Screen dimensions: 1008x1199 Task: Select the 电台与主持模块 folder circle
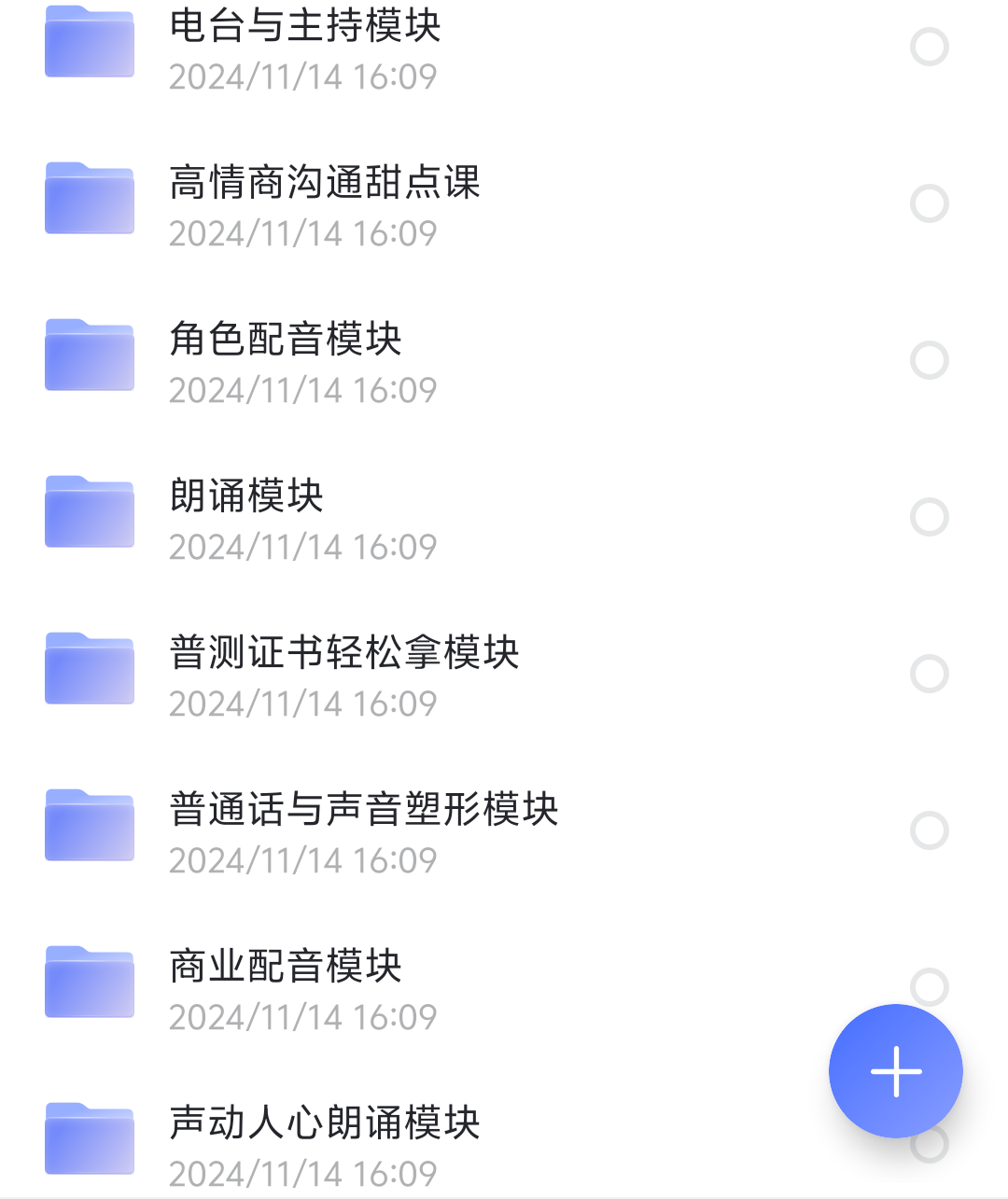[x=930, y=47]
